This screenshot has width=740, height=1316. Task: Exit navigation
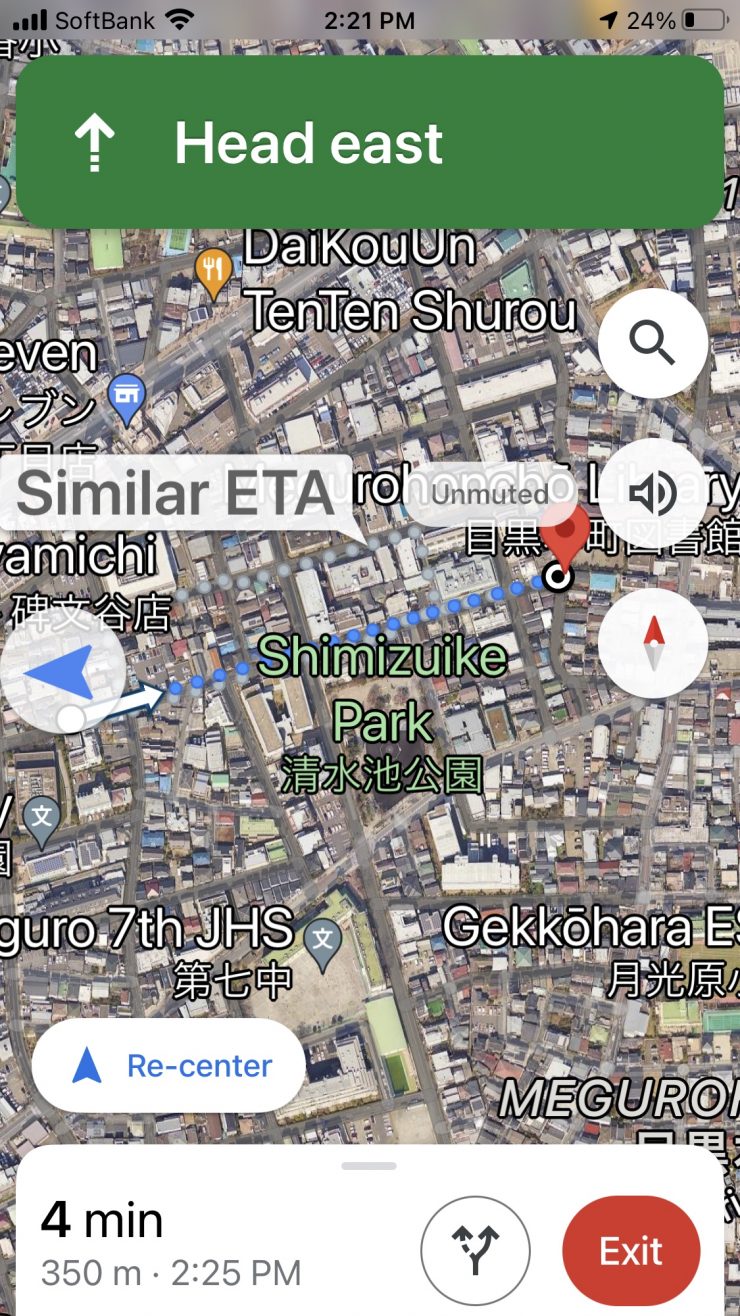[x=630, y=1250]
